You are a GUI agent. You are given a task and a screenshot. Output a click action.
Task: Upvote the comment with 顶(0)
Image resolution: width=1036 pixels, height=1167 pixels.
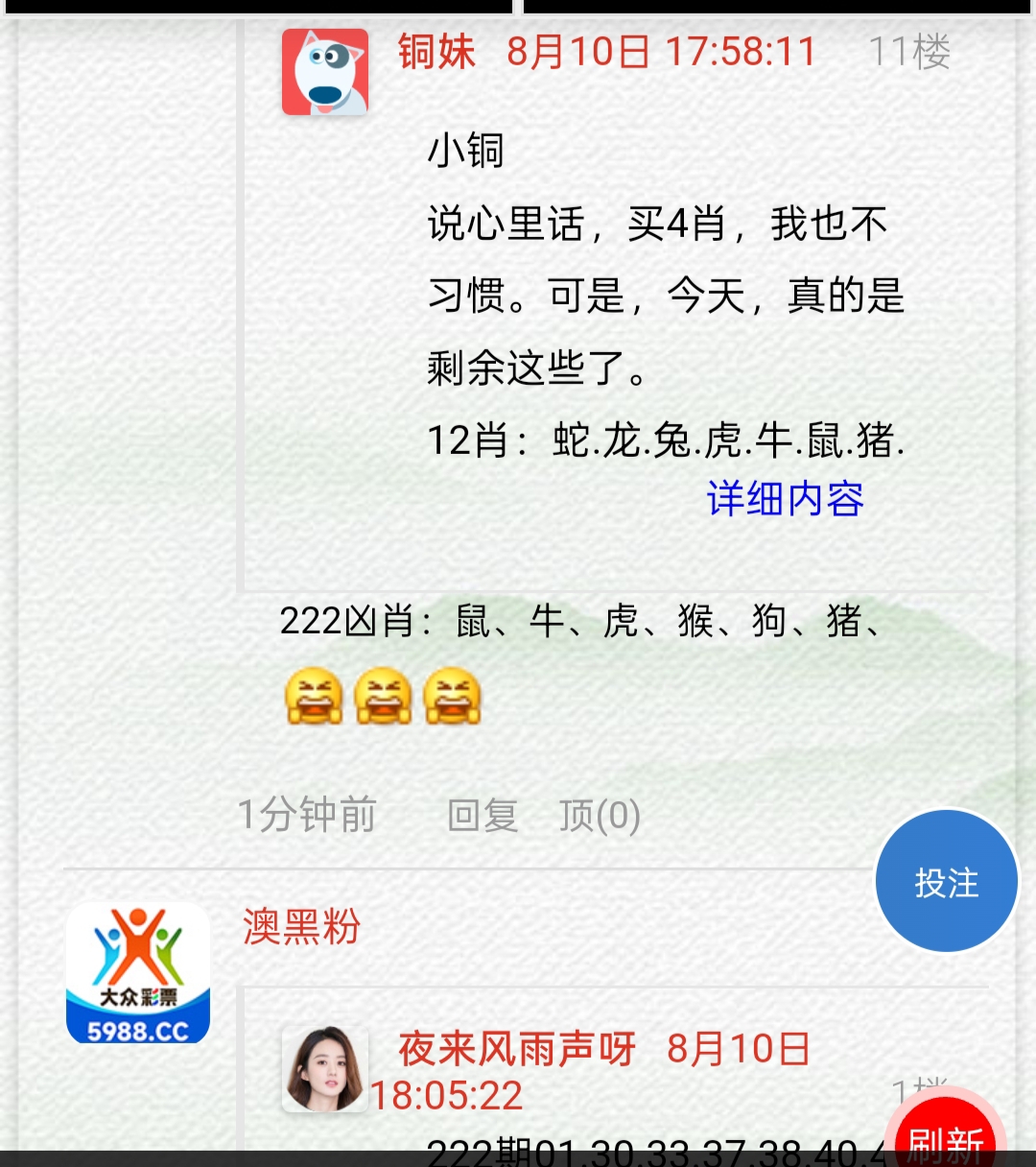(x=600, y=816)
